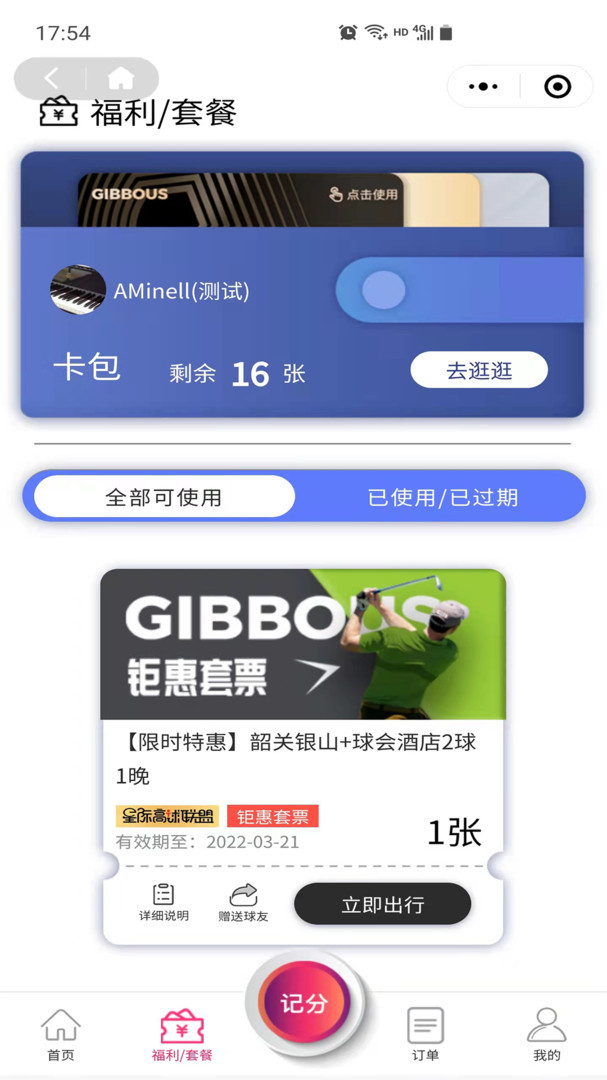Use the black GIBBOUS card
Viewport: 607px width, 1080px height.
tap(240, 200)
